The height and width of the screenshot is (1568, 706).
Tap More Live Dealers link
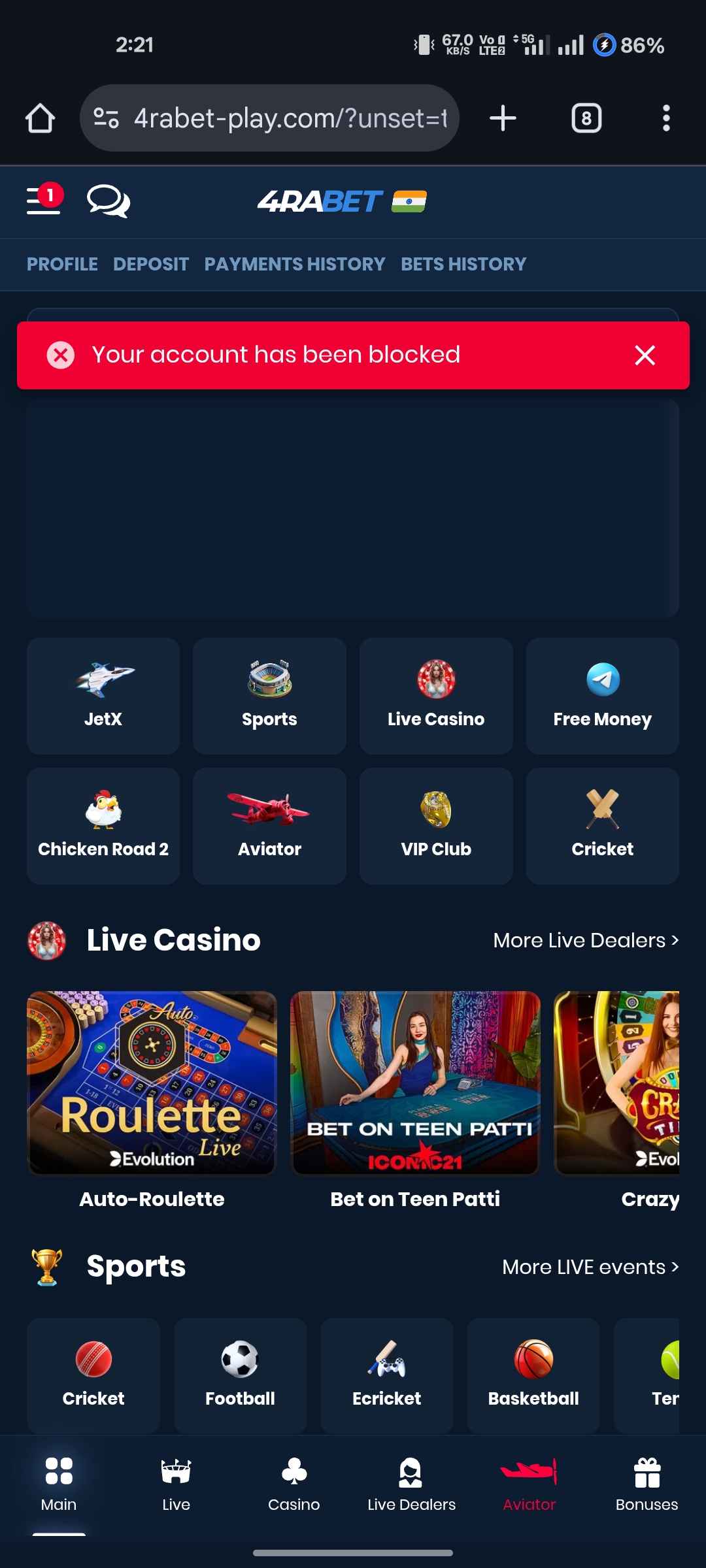(x=586, y=940)
